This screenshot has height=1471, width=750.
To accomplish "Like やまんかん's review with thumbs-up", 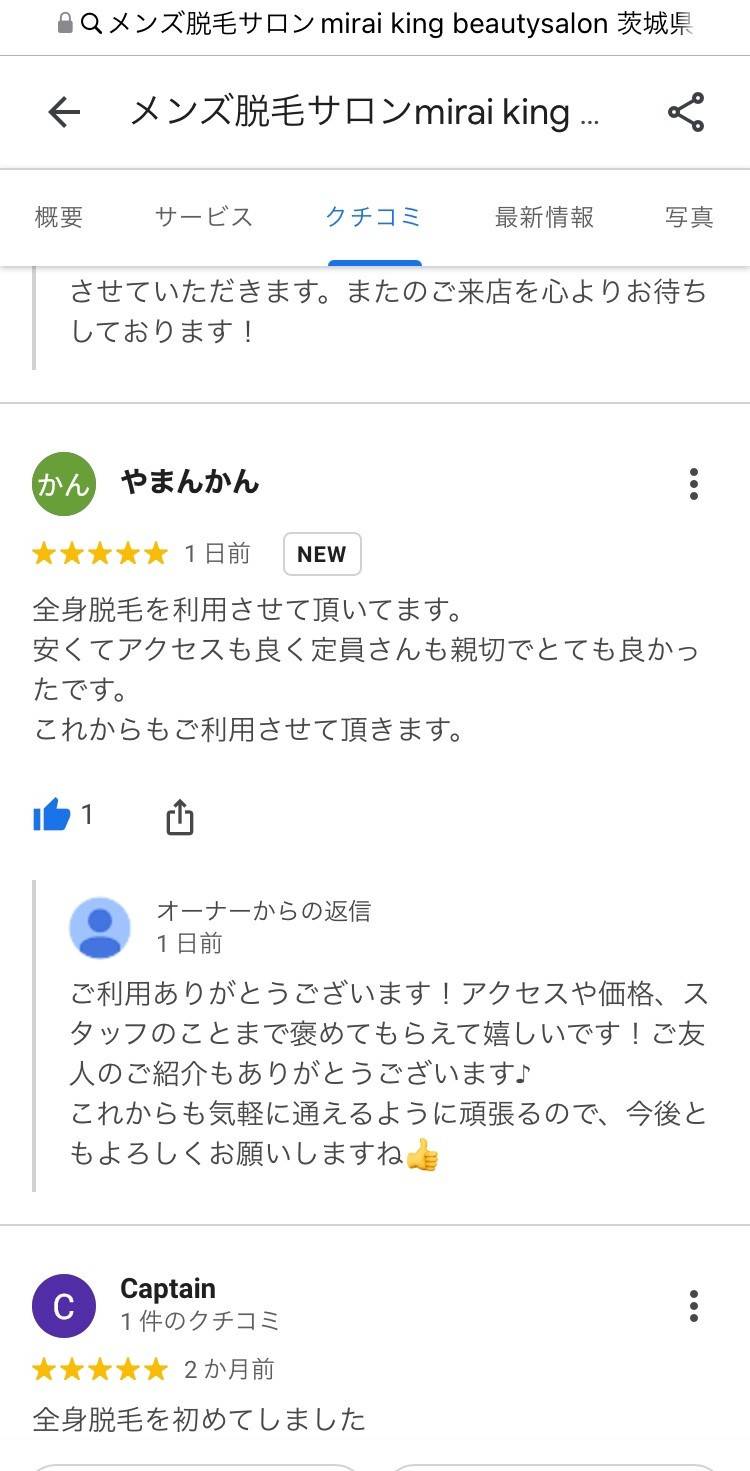I will (52, 817).
